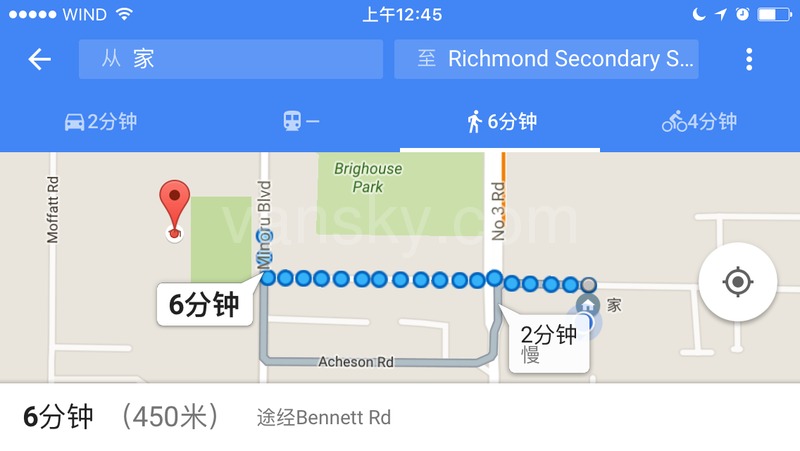Image resolution: width=800 pixels, height=451 pixels.
Task: Center map on my location
Action: (x=738, y=283)
